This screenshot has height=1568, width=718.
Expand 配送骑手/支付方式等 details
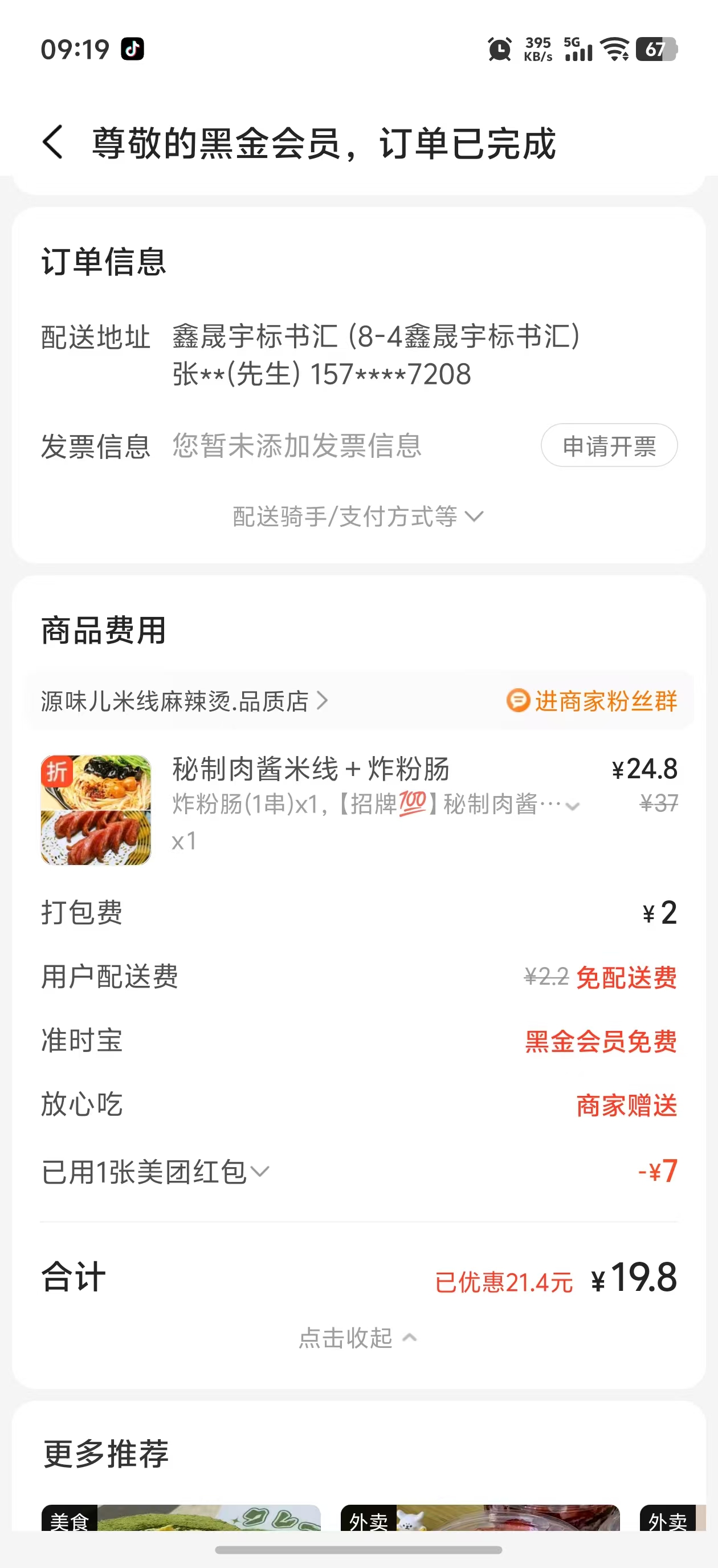358,517
